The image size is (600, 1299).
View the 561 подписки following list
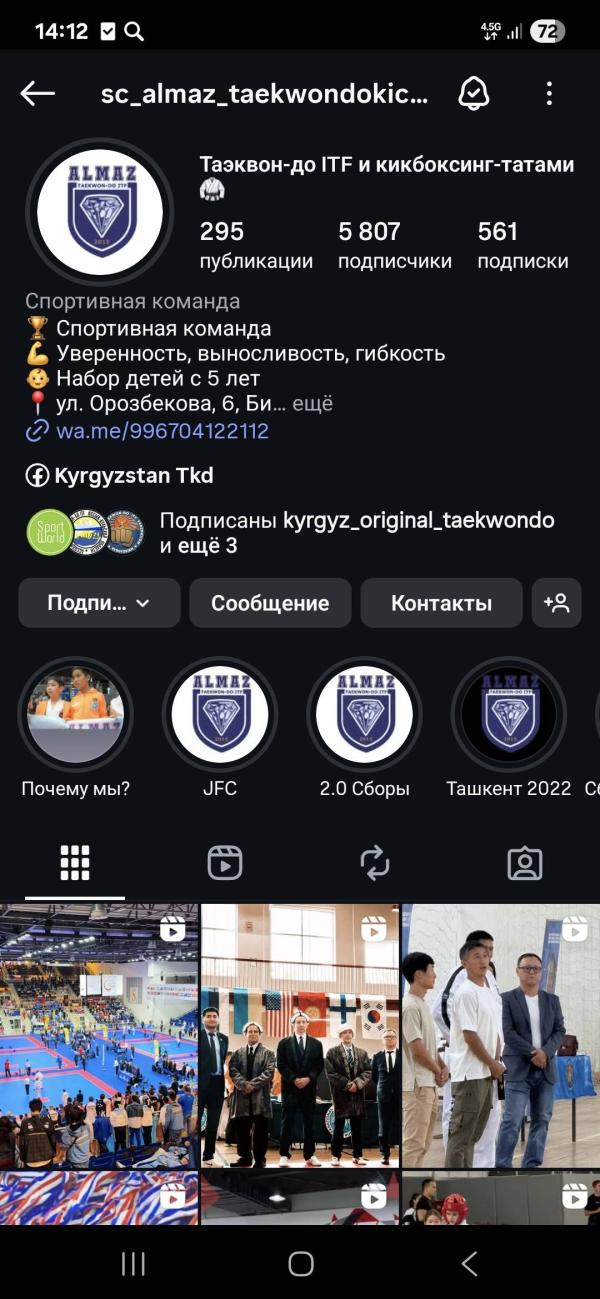click(x=522, y=245)
